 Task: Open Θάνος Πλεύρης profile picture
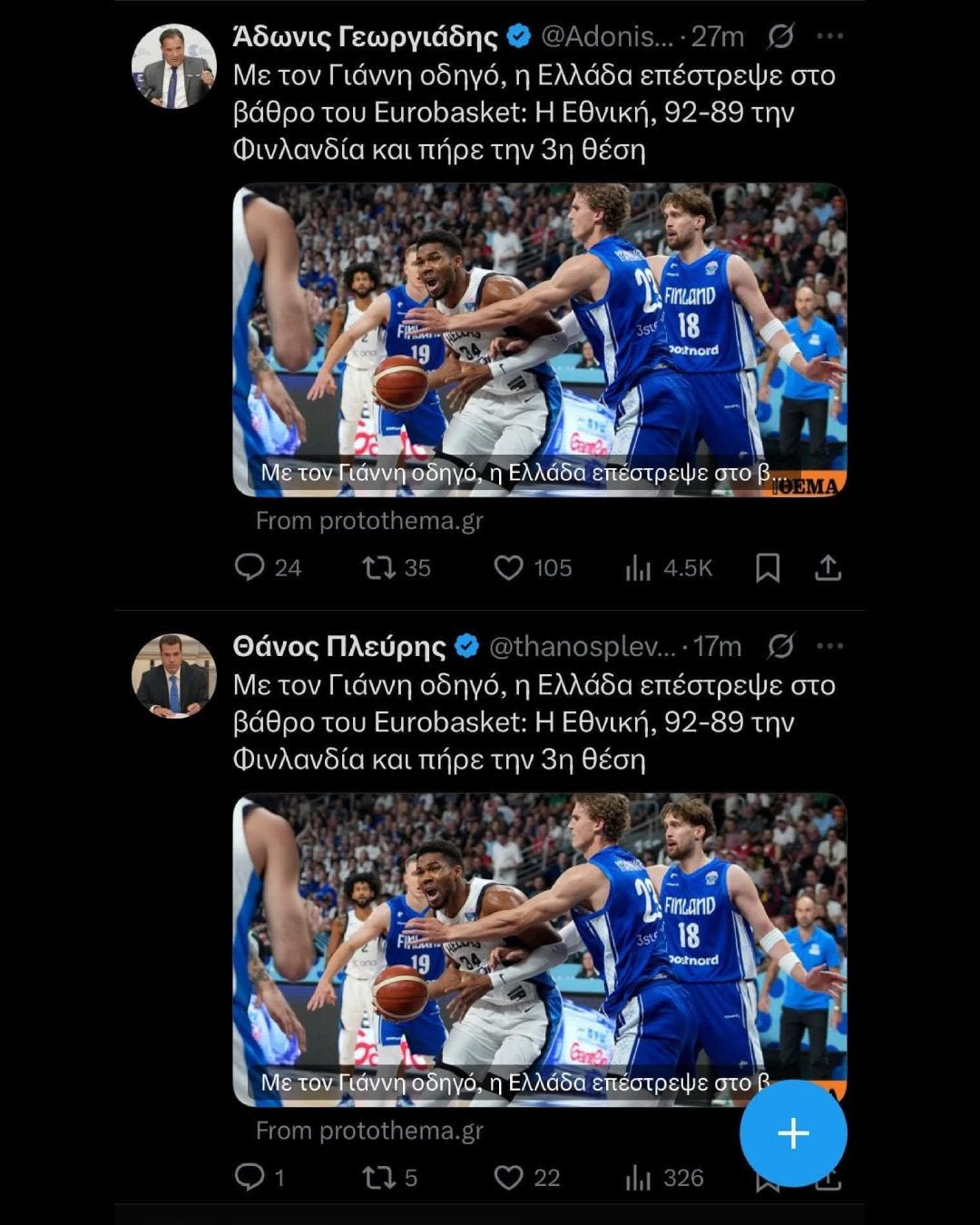[x=174, y=676]
